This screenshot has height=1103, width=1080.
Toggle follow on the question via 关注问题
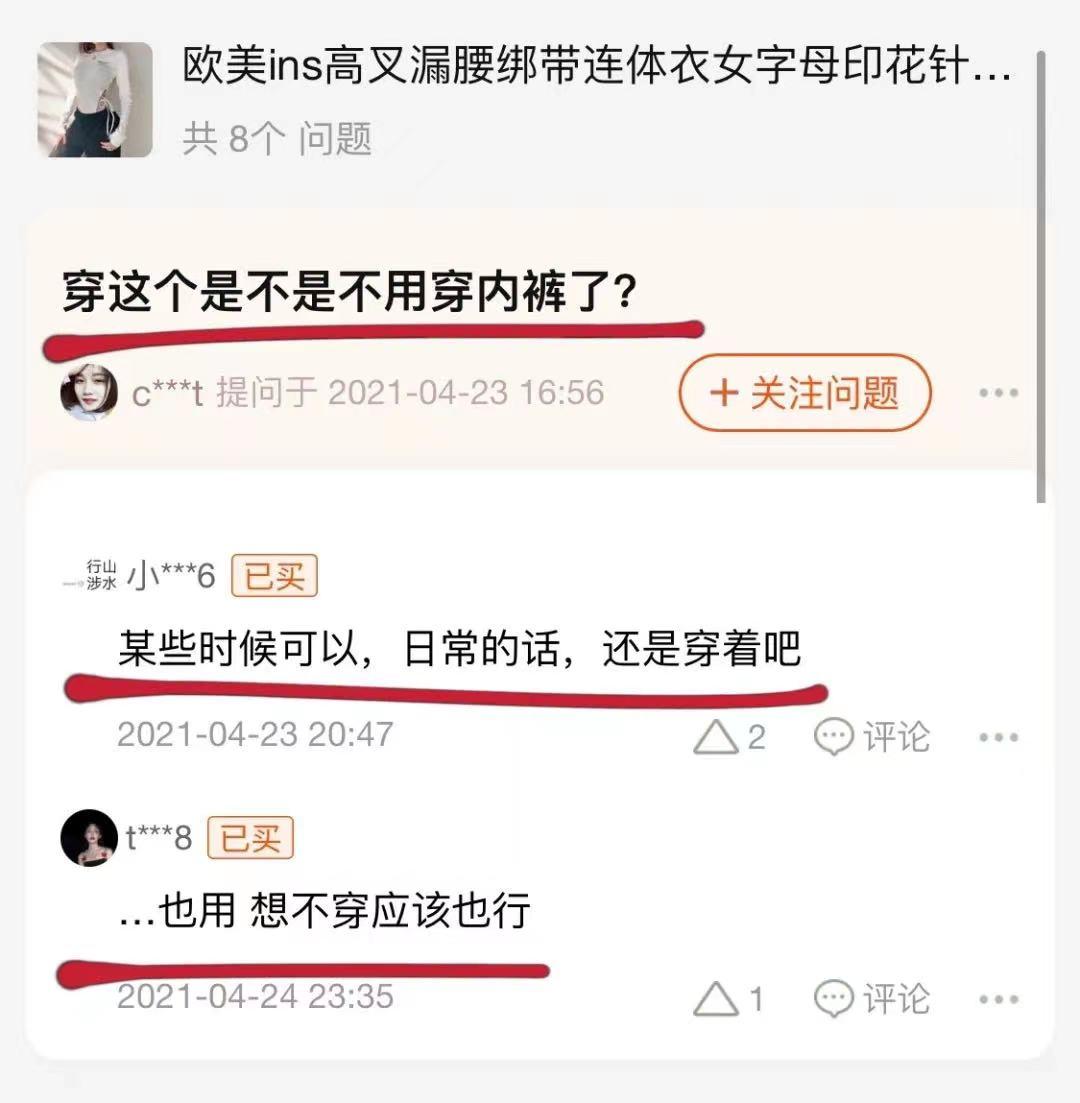[x=805, y=394]
